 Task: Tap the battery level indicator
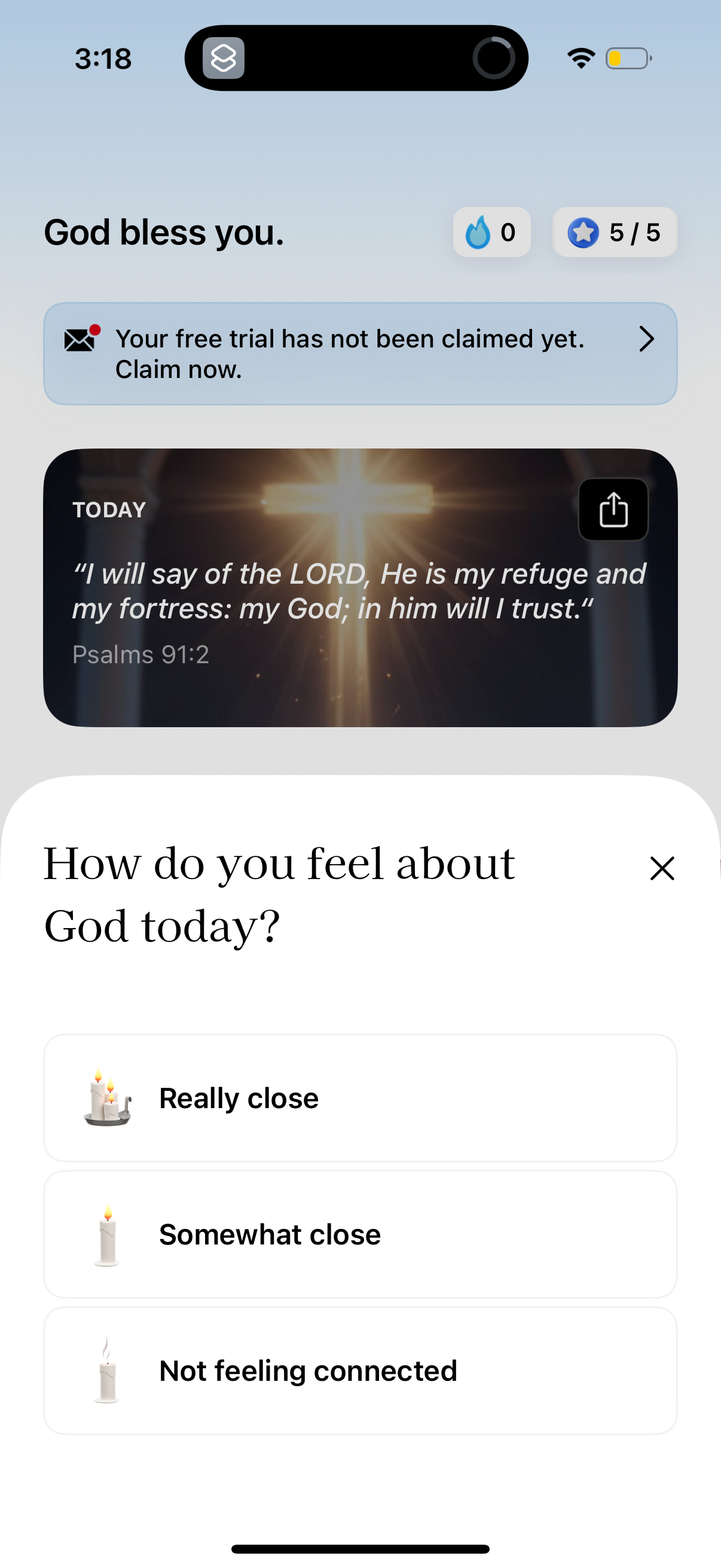coord(627,58)
